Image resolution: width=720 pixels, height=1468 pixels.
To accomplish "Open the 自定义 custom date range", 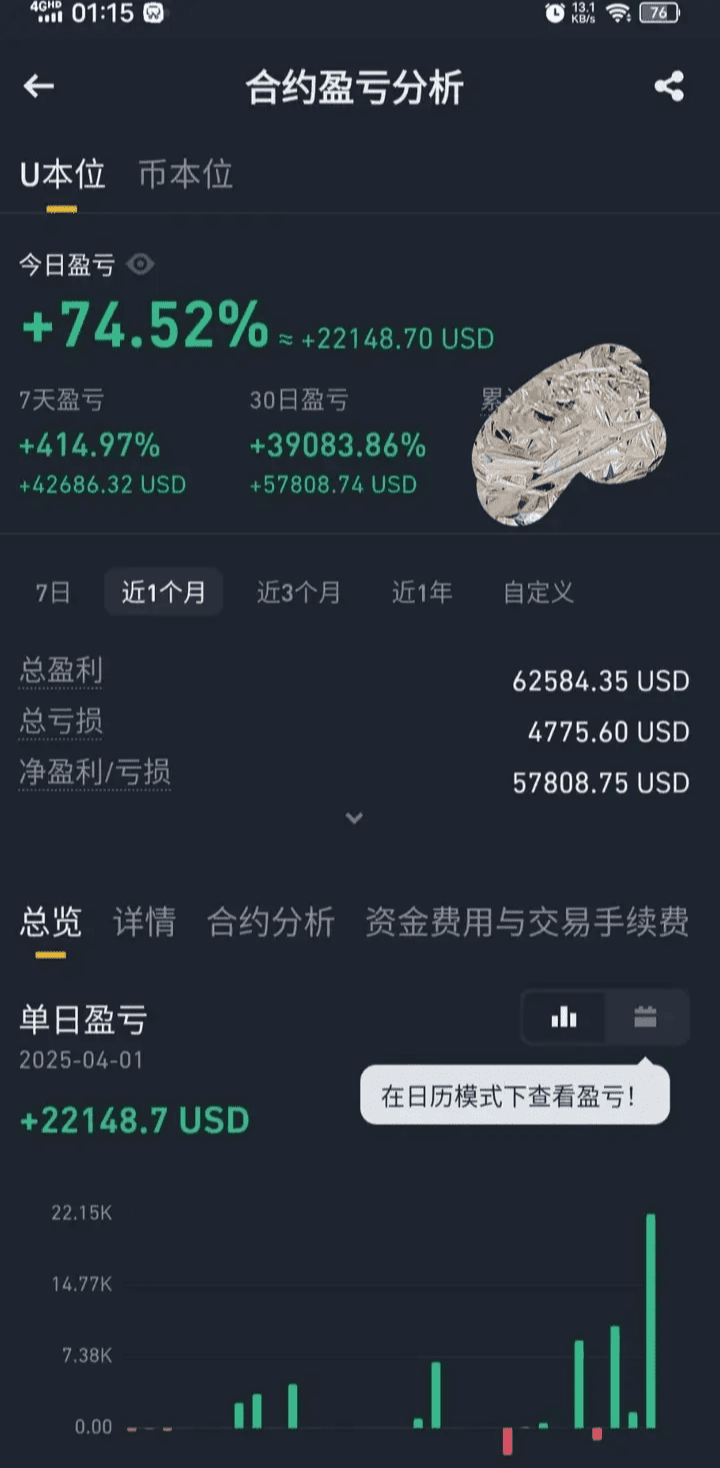I will tap(538, 592).
